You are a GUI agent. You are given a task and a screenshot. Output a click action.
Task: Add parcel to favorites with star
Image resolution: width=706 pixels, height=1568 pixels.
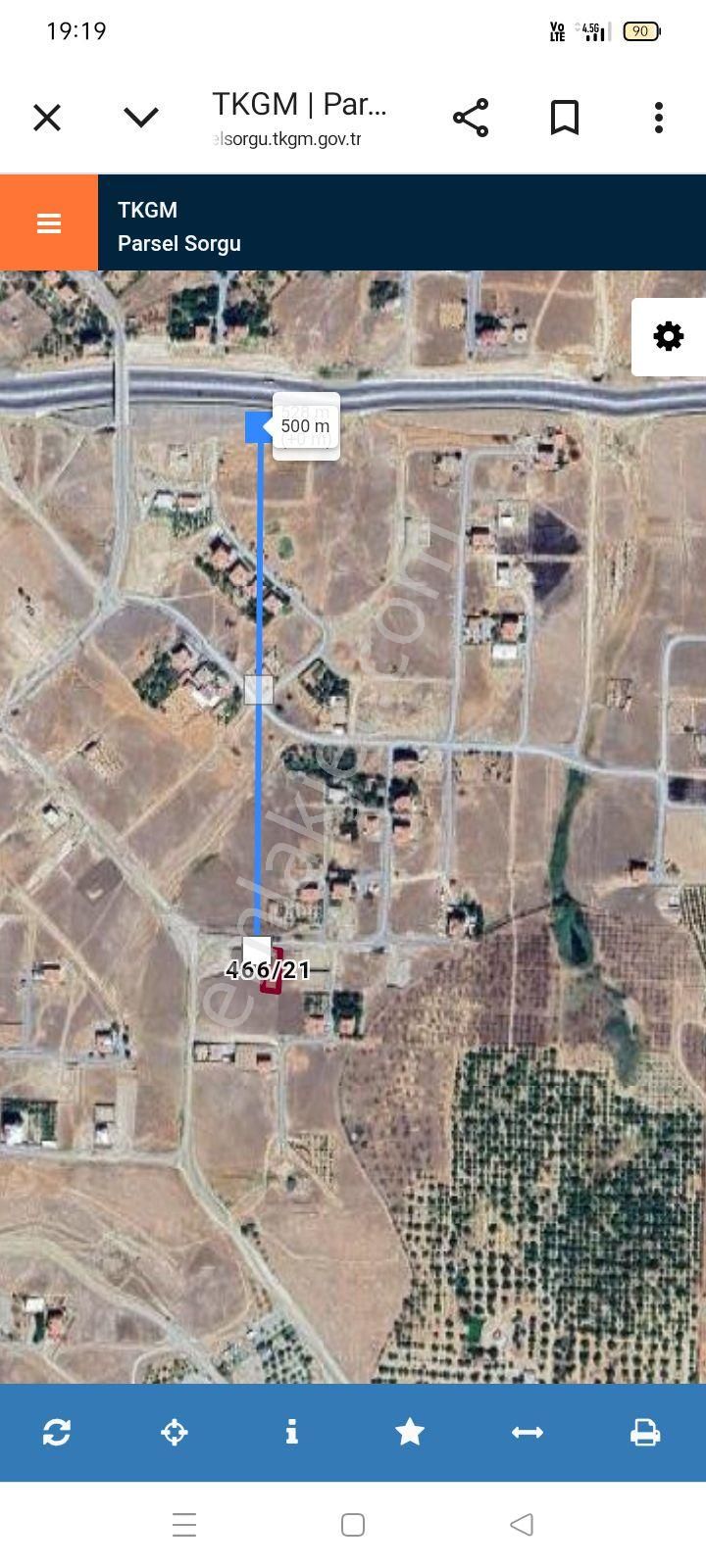point(410,1433)
